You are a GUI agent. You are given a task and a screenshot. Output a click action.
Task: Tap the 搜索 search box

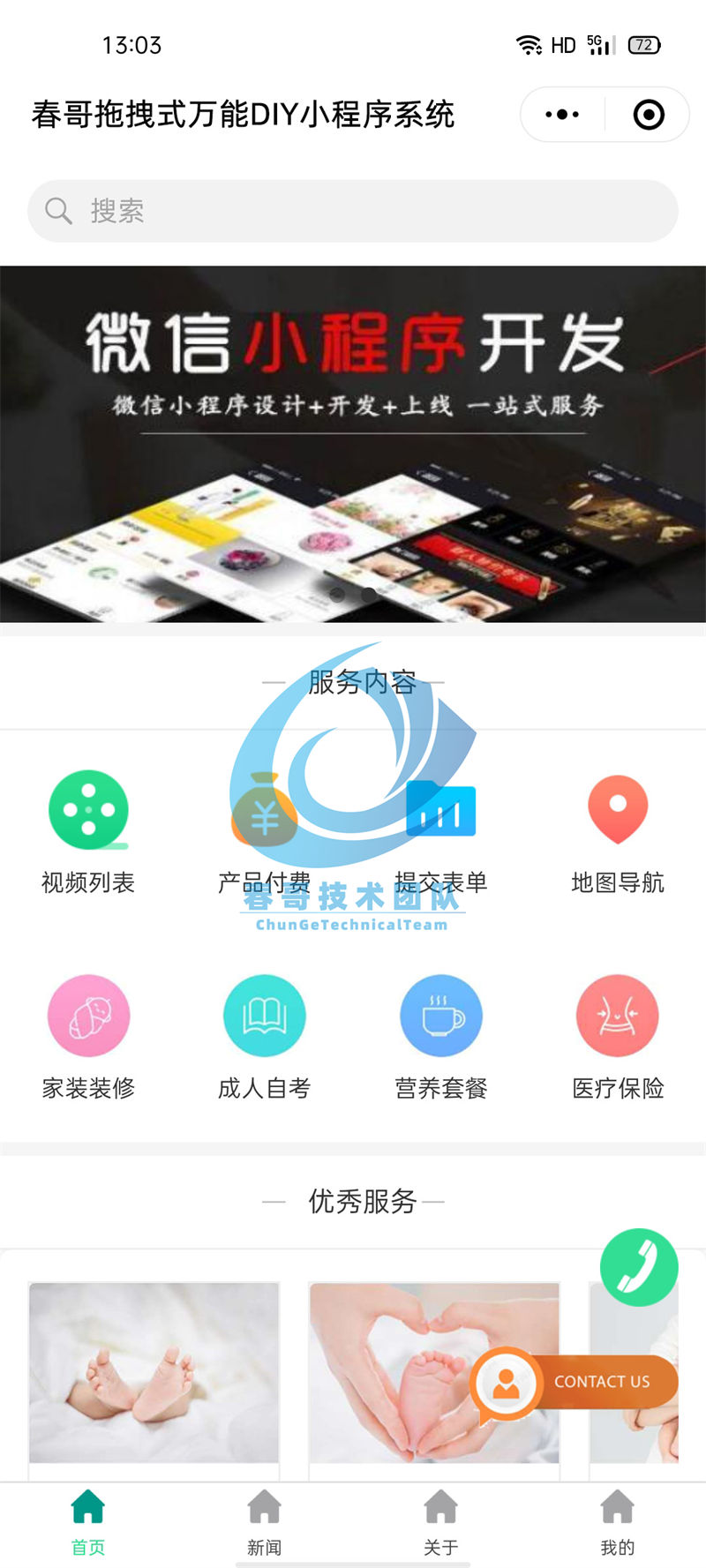(353, 211)
